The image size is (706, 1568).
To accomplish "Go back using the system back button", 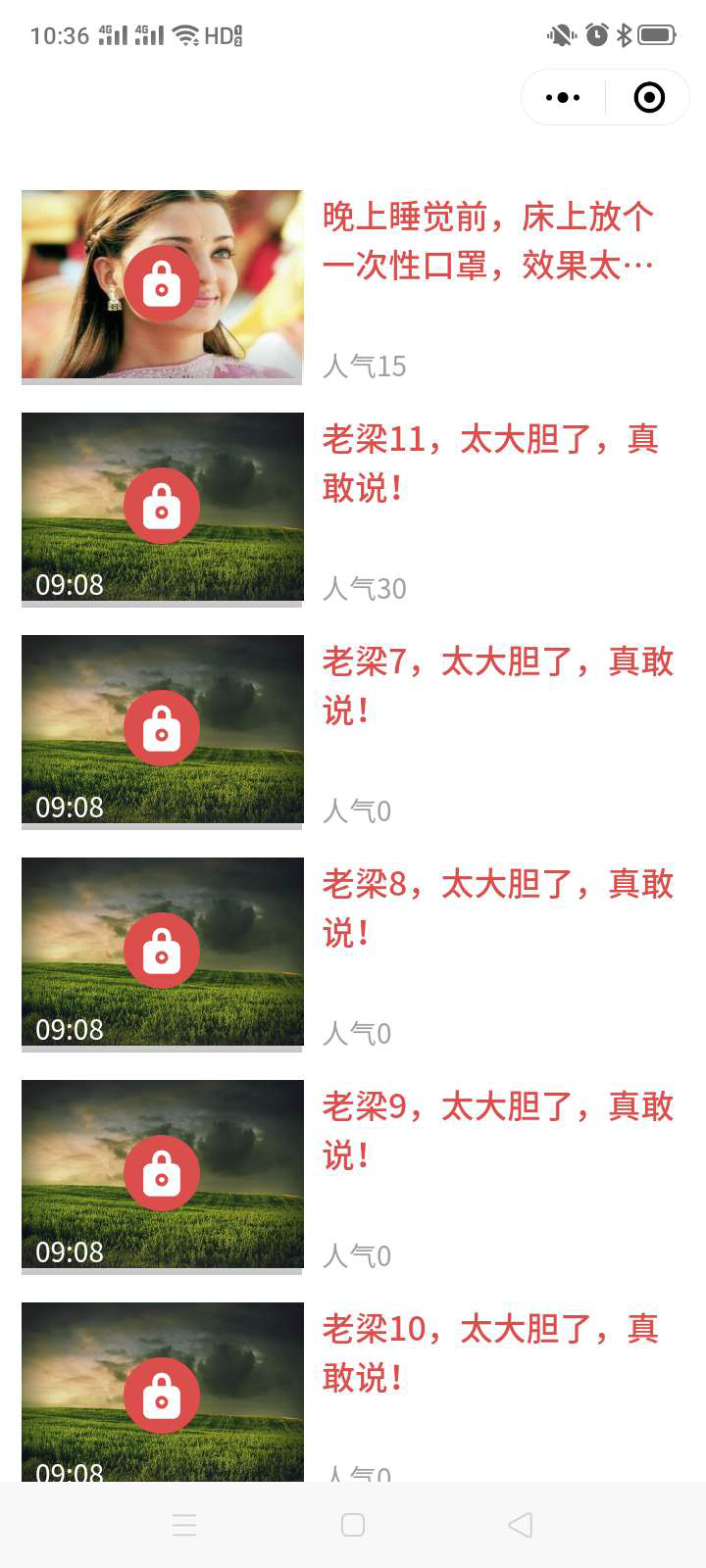I will point(521,1525).
